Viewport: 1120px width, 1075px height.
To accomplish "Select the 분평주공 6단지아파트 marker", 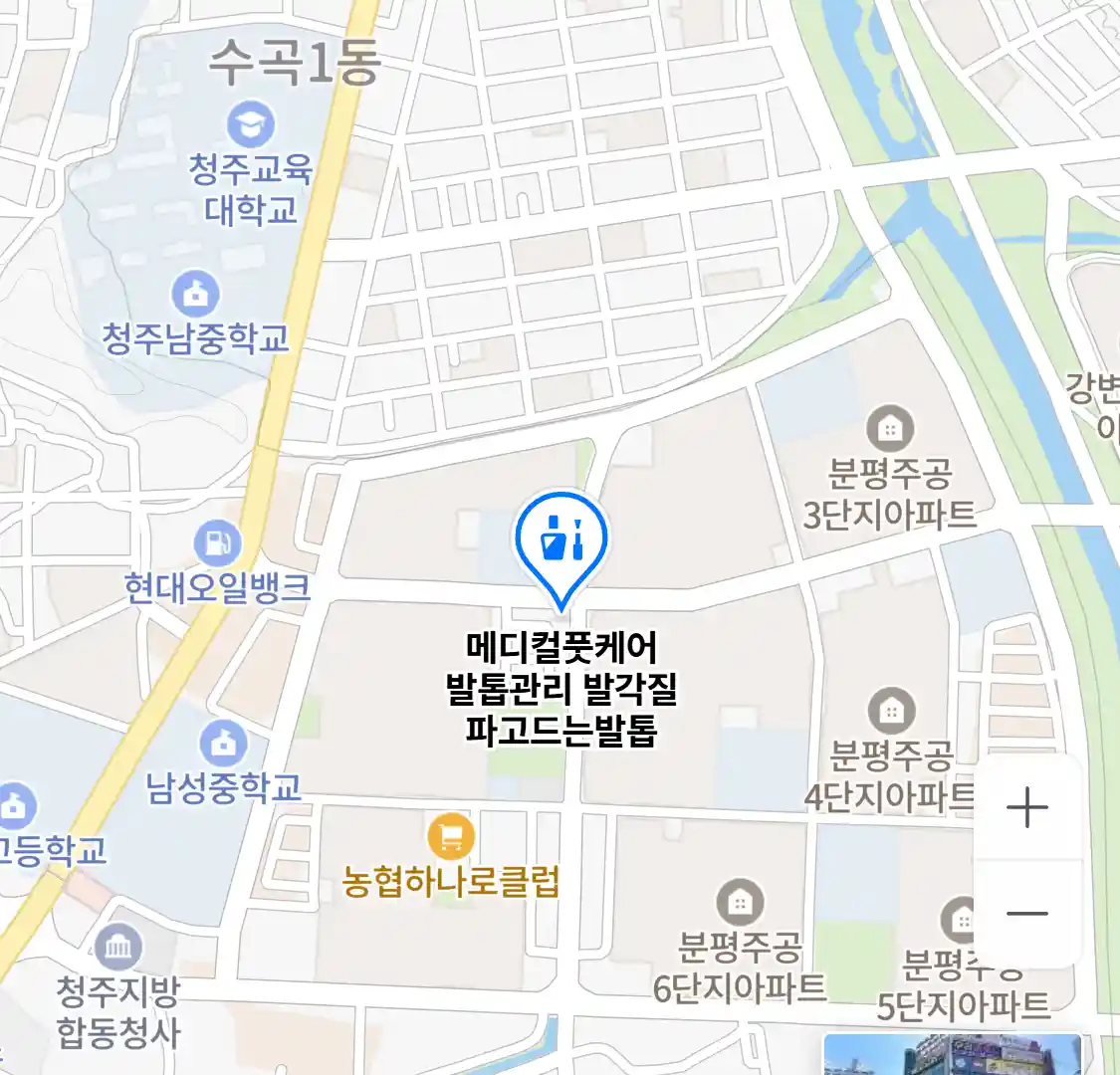I will [x=740, y=903].
